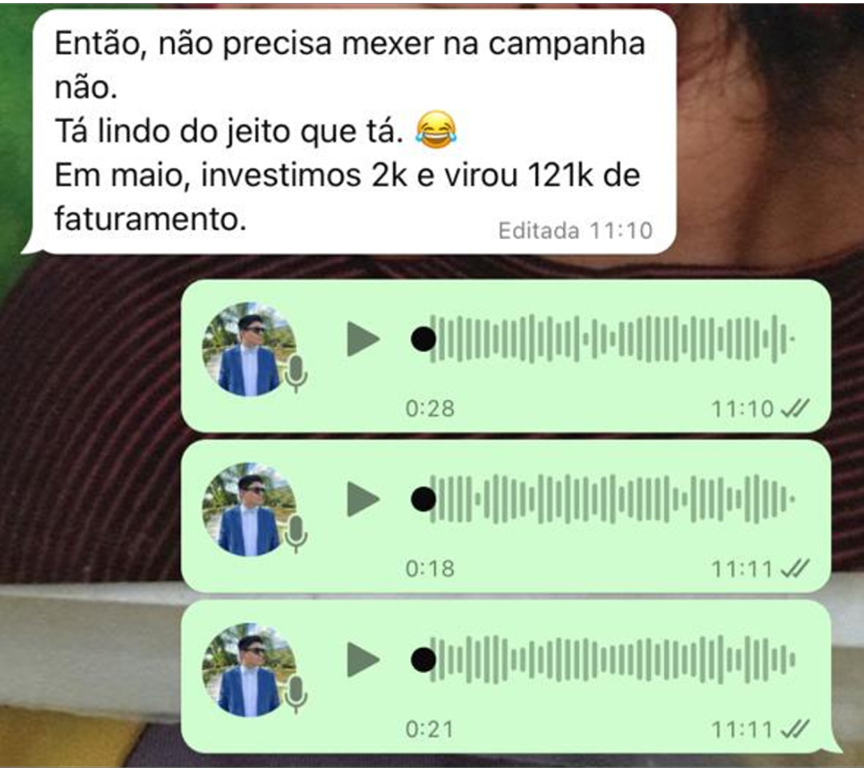The width and height of the screenshot is (864, 768).
Task: Play the 0:18 voice message
Action: 363,499
